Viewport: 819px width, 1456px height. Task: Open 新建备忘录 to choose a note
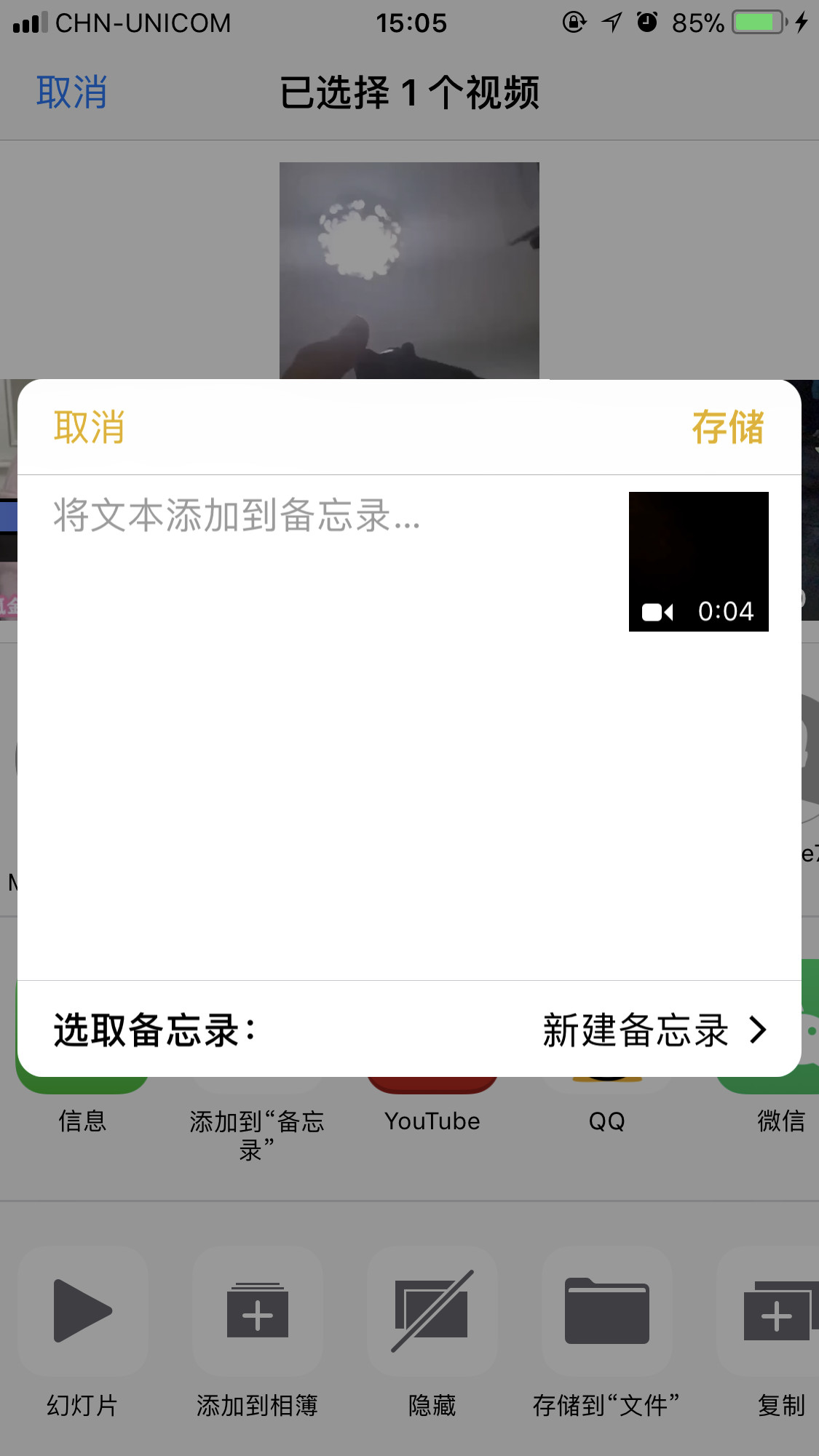654,1030
